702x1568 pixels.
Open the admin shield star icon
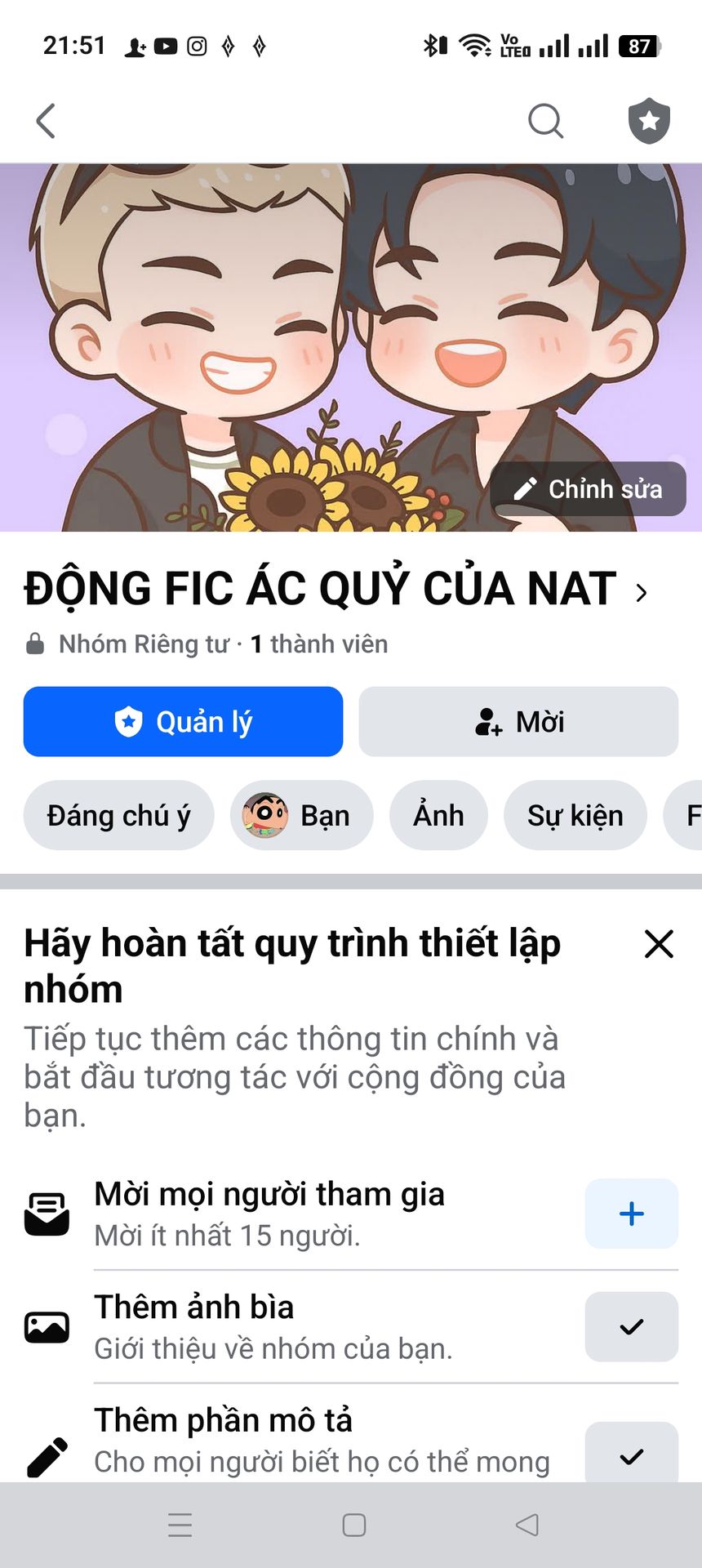coord(649,121)
